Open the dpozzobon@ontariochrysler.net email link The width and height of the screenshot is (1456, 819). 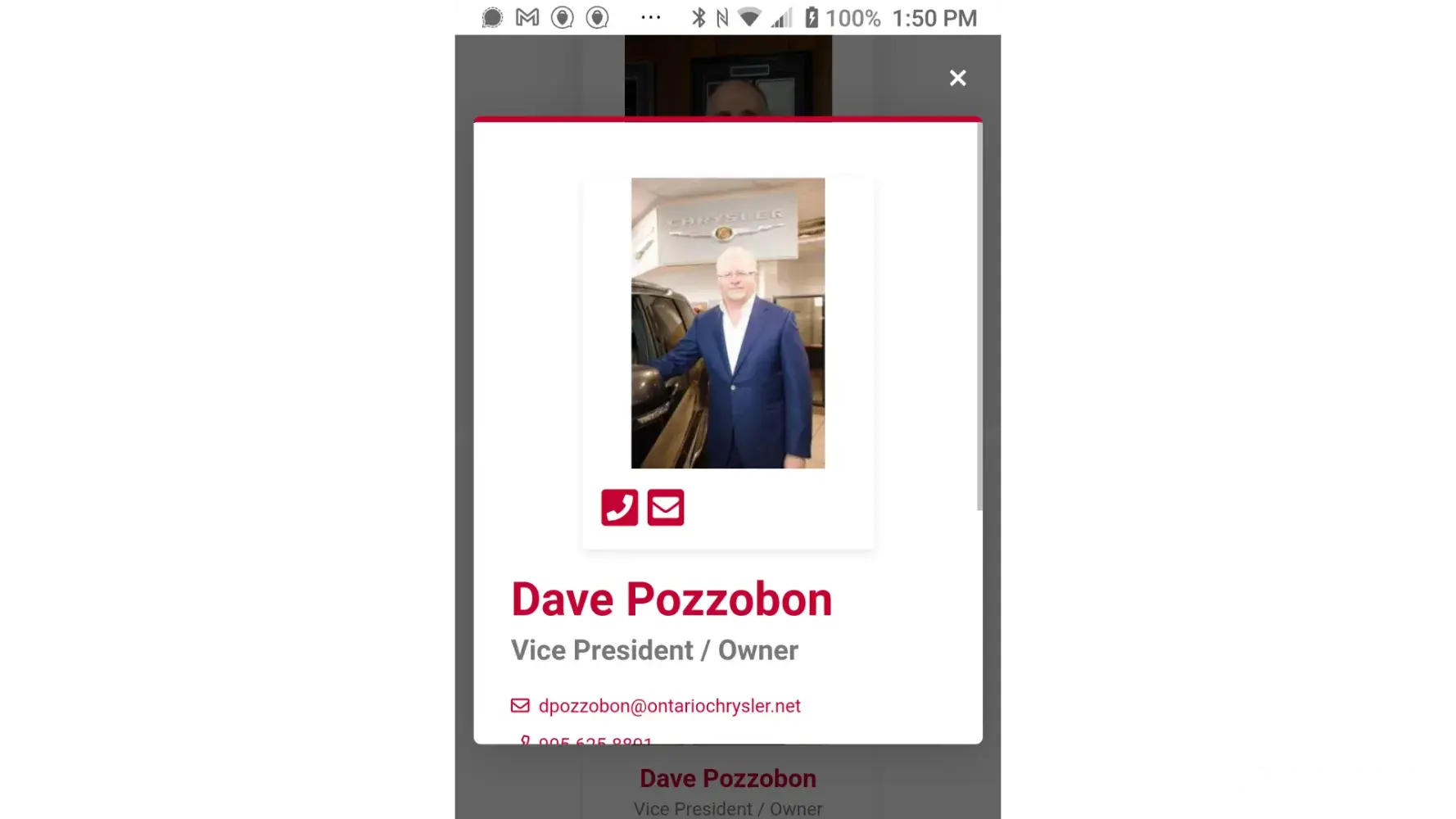[x=669, y=706]
